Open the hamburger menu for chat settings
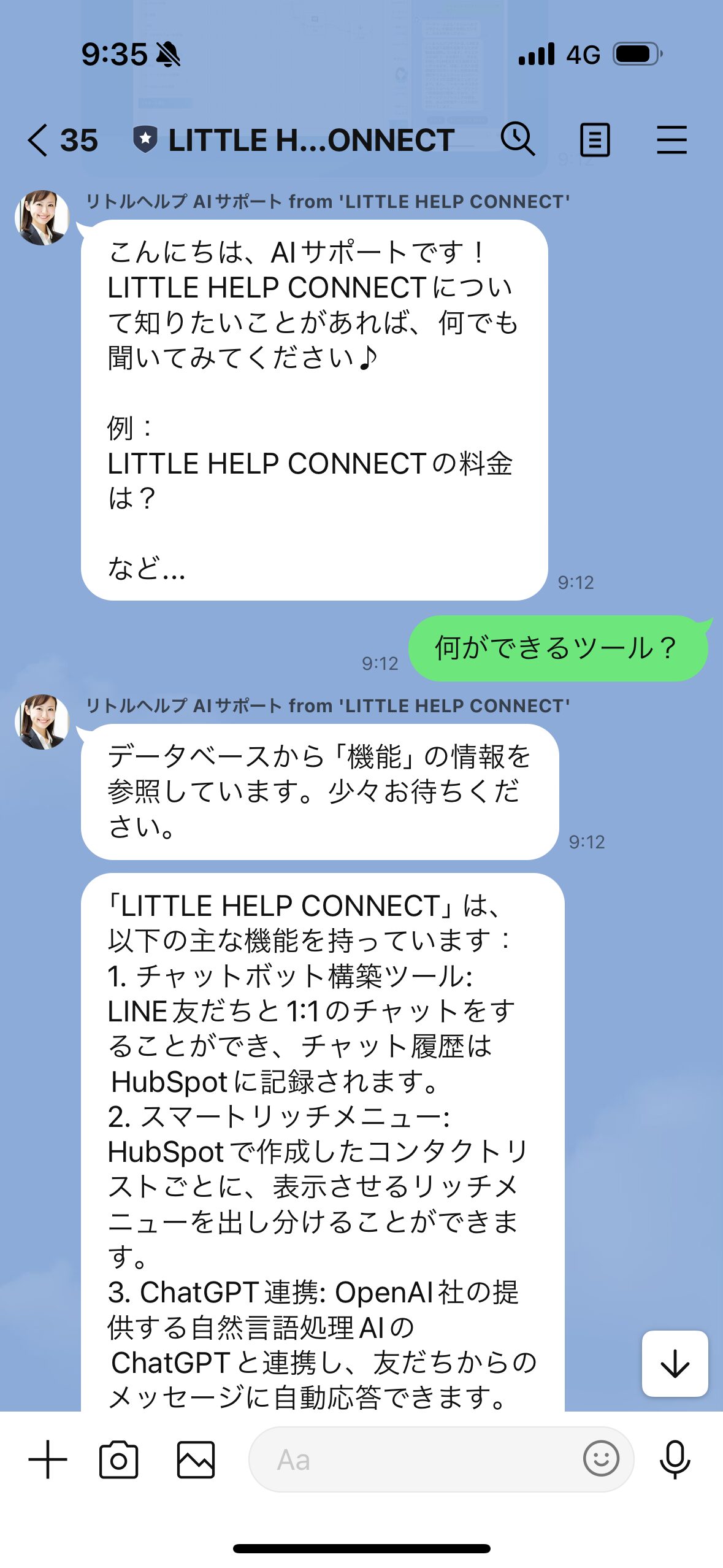This screenshot has width=723, height=1568. (671, 140)
